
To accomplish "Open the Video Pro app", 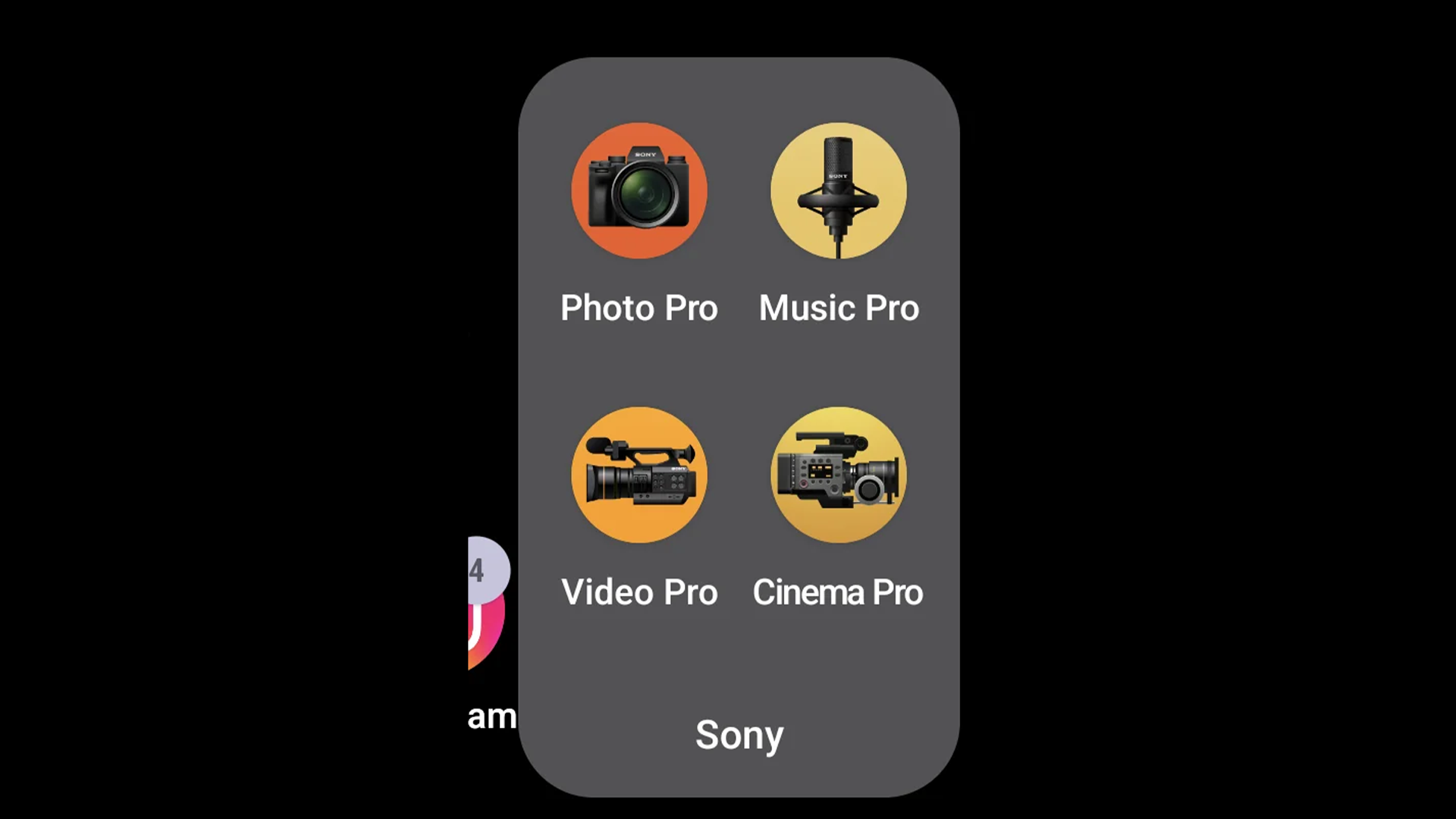I will (x=639, y=475).
